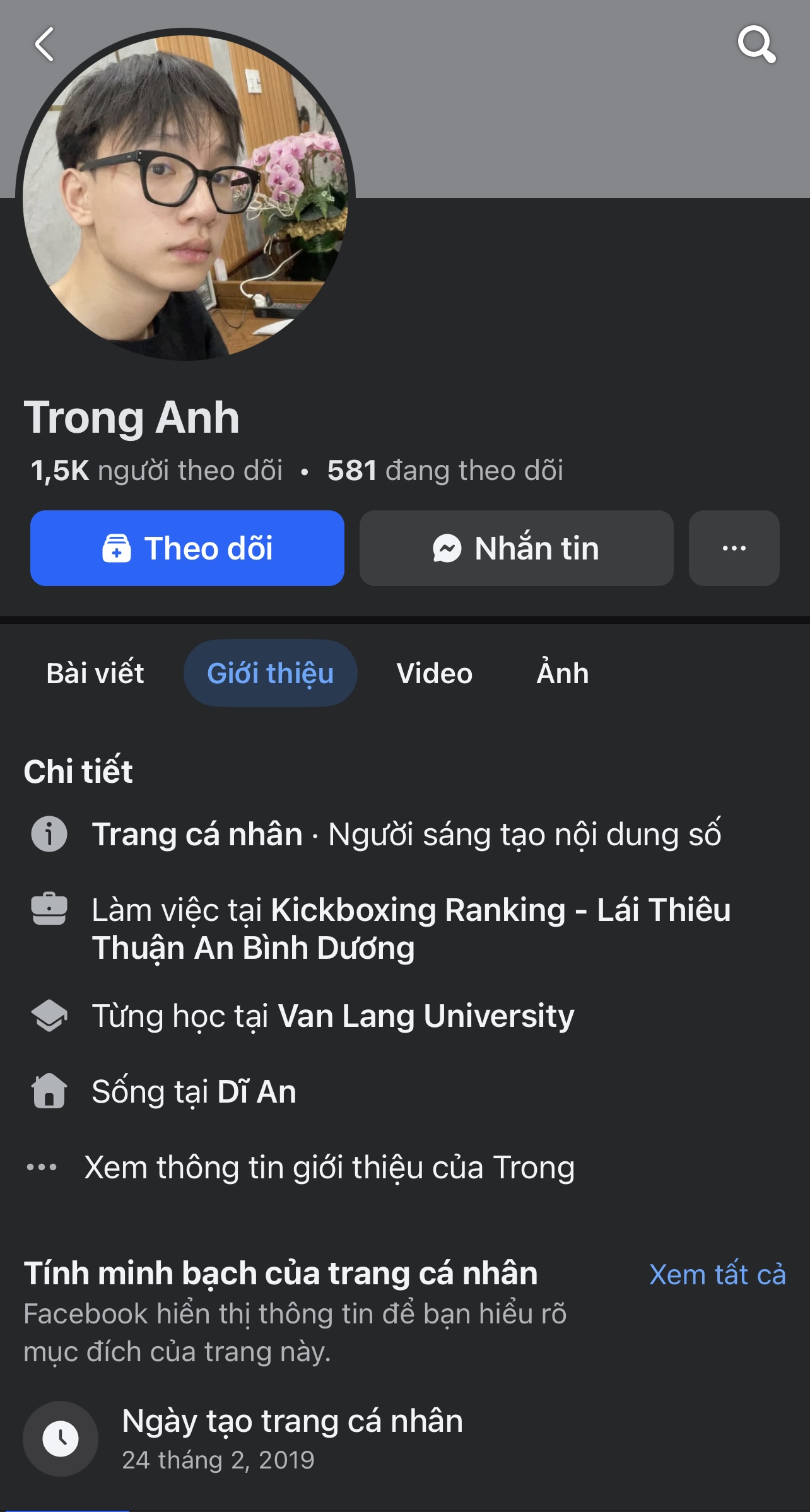Open the Van Lang University page

[426, 1016]
